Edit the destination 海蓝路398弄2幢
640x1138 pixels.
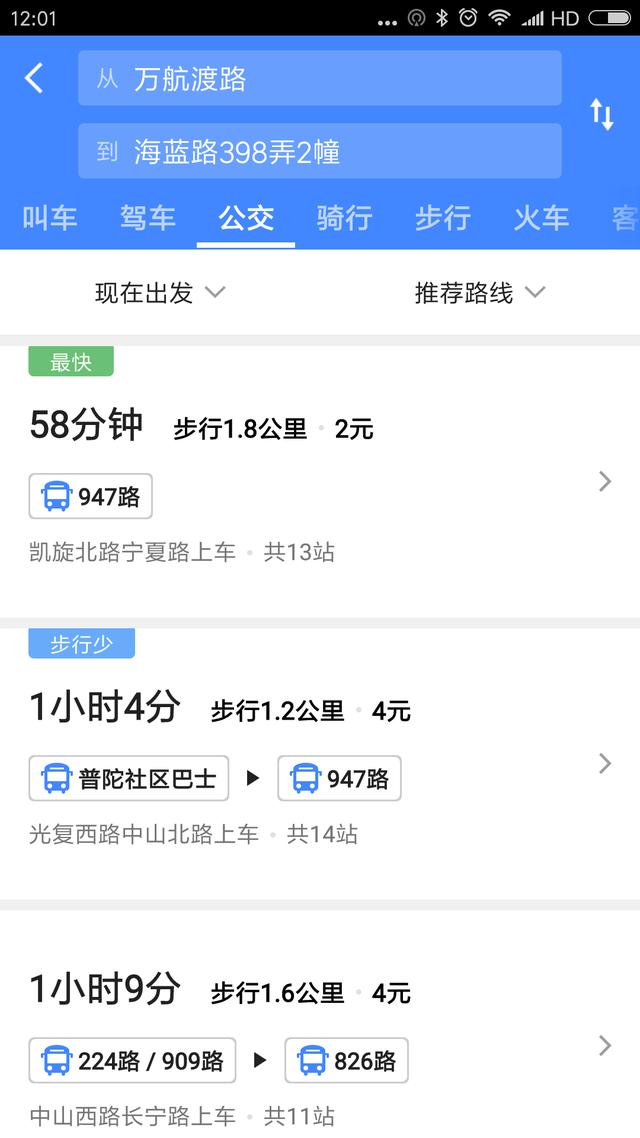pyautogui.click(x=320, y=151)
